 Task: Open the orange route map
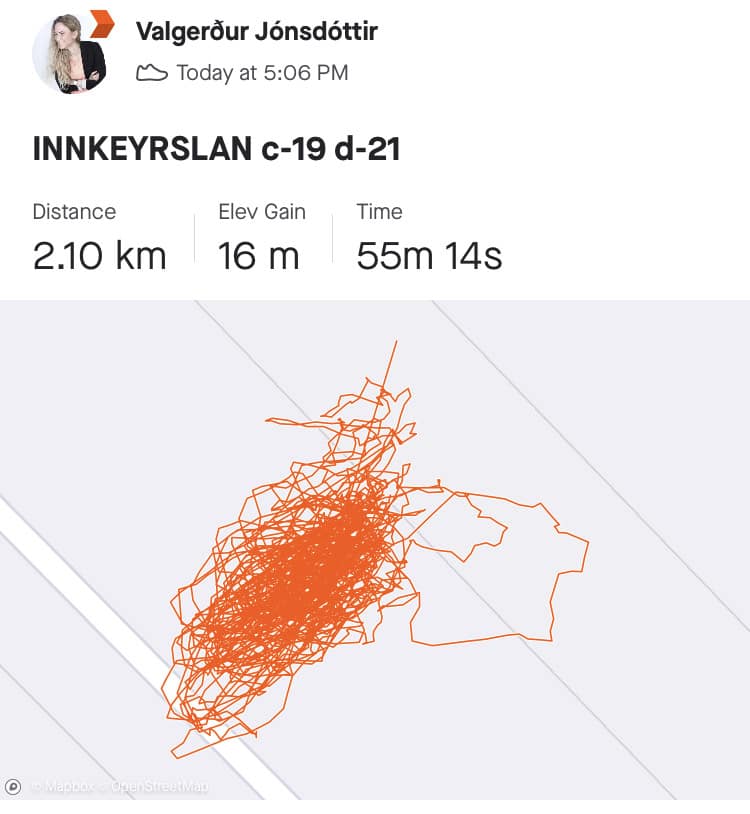click(375, 550)
